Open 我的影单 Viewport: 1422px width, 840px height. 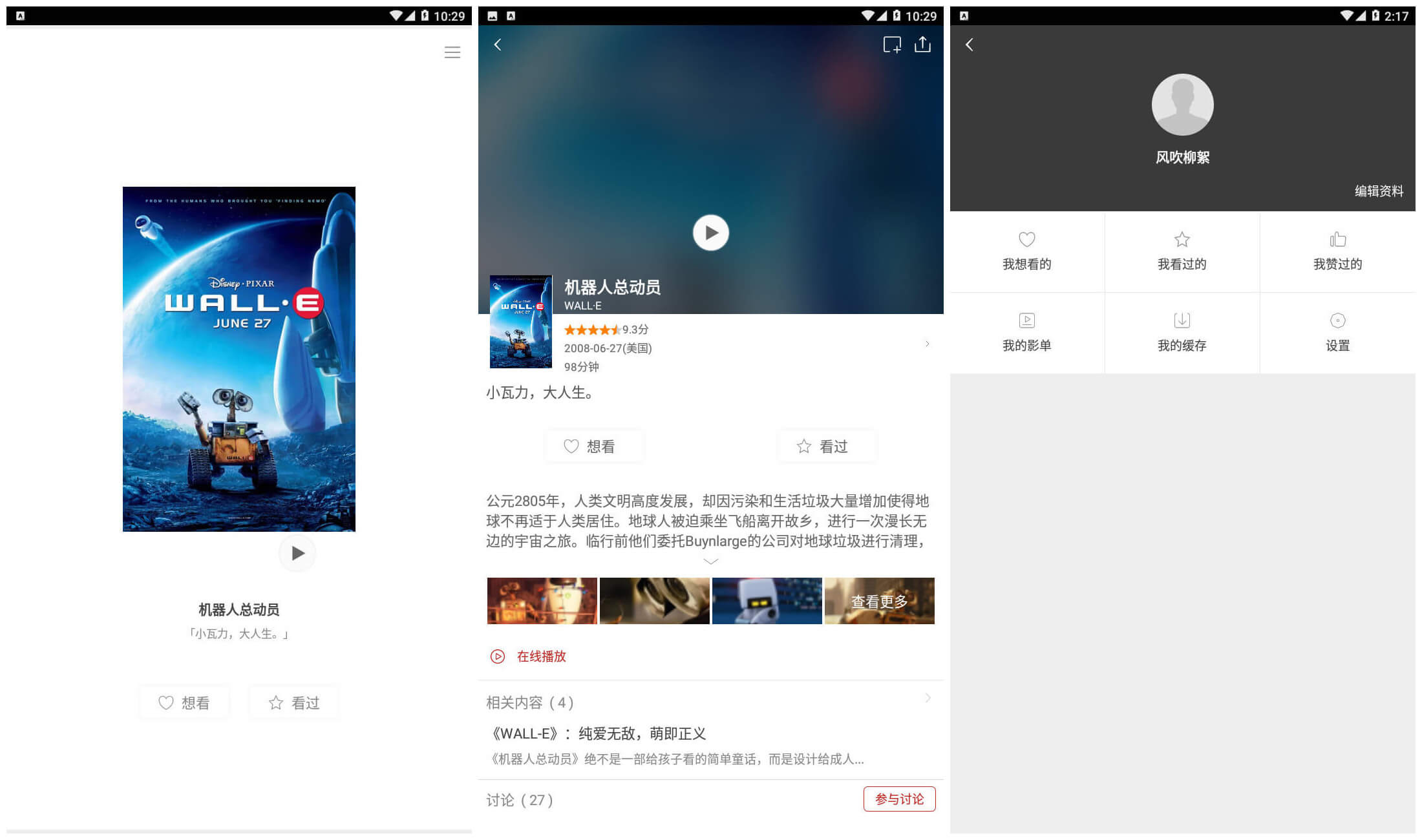tap(1026, 332)
